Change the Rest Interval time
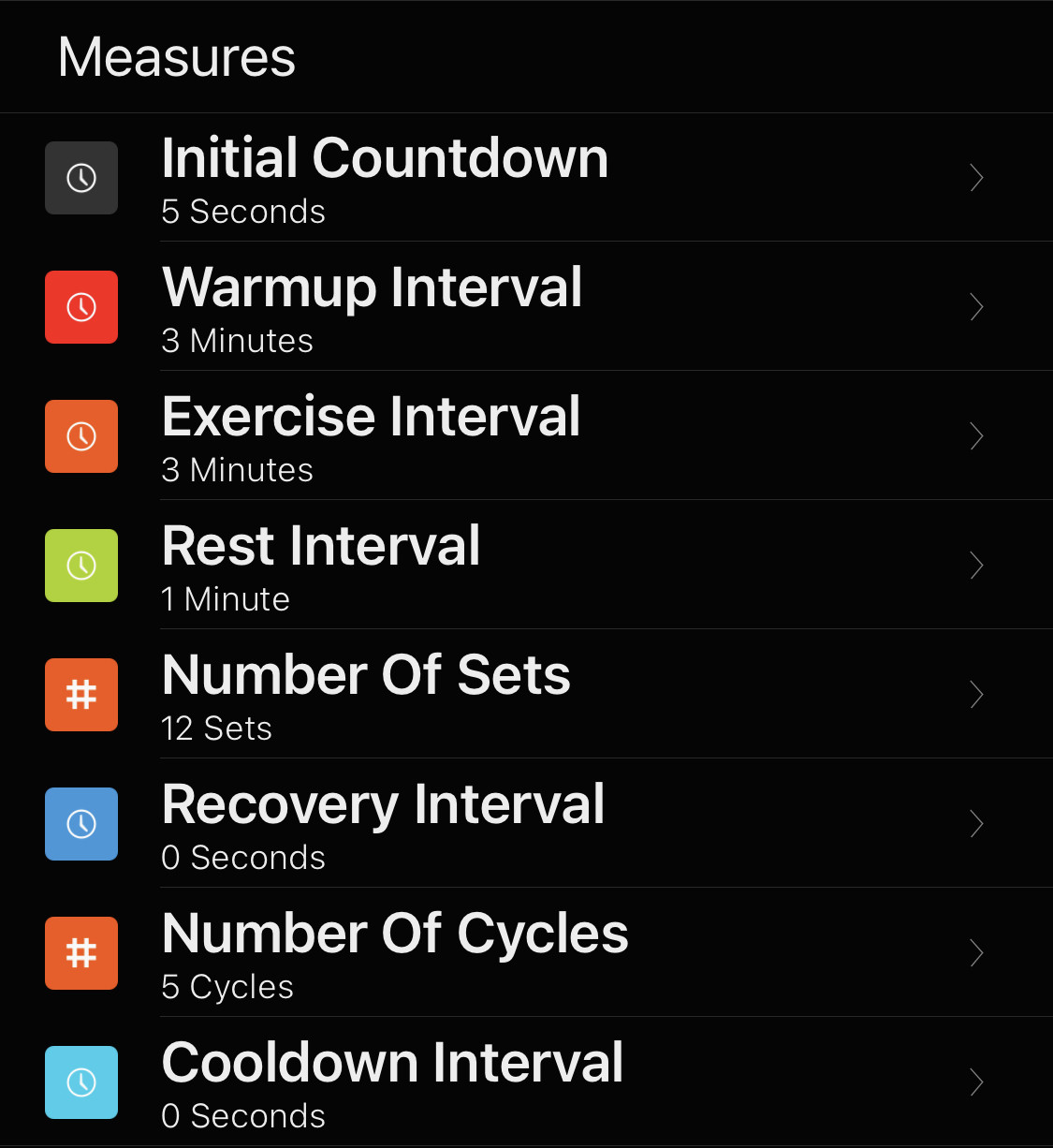 pyautogui.click(x=524, y=566)
